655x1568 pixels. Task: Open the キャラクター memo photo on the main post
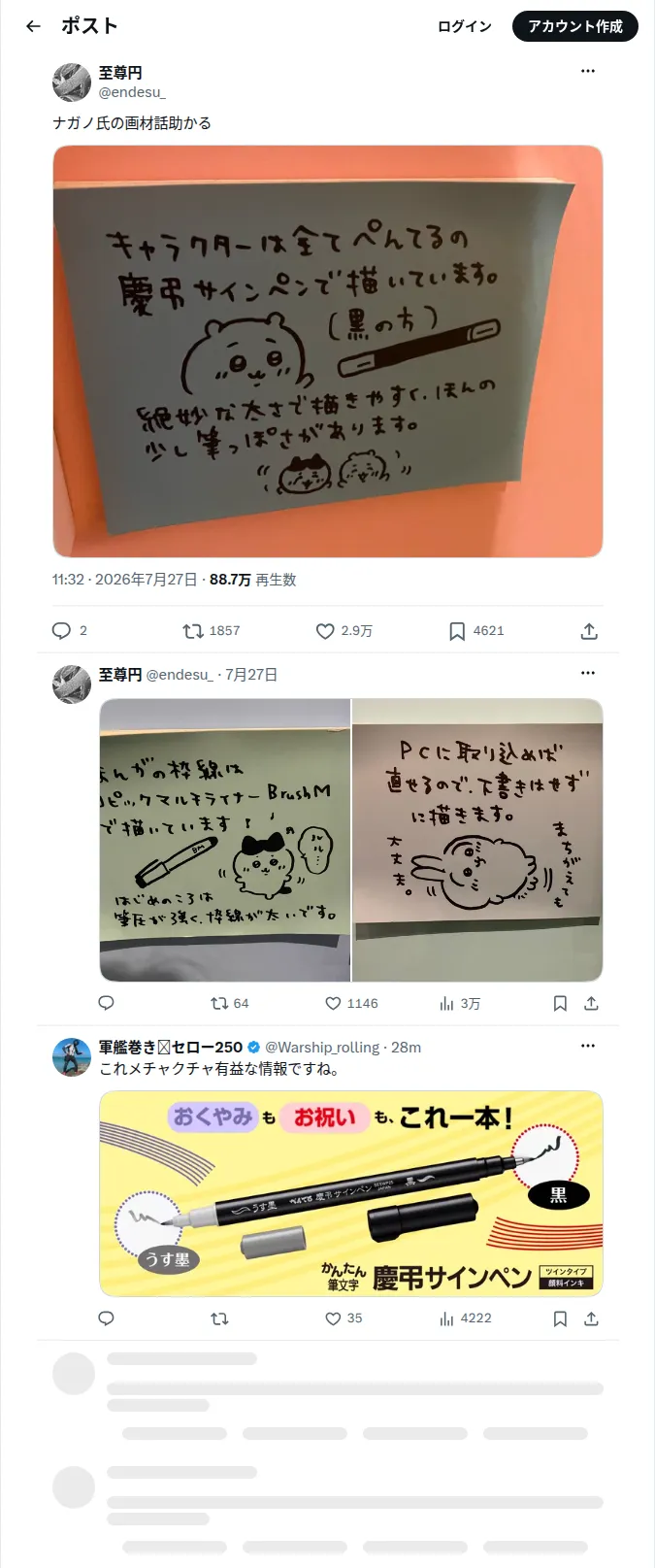click(328, 351)
